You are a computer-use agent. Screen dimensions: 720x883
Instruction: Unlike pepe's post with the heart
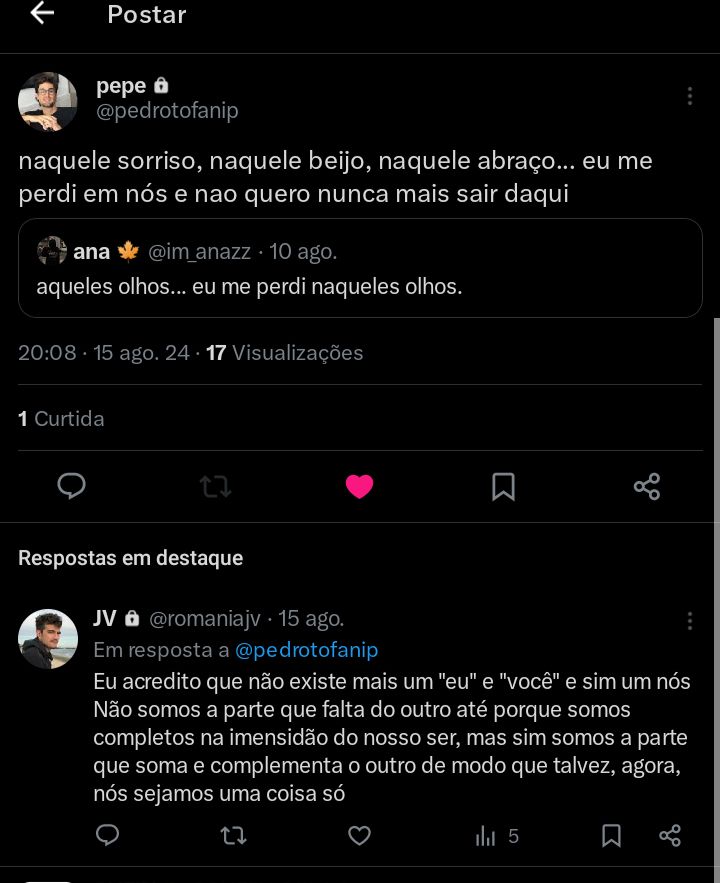pos(359,487)
